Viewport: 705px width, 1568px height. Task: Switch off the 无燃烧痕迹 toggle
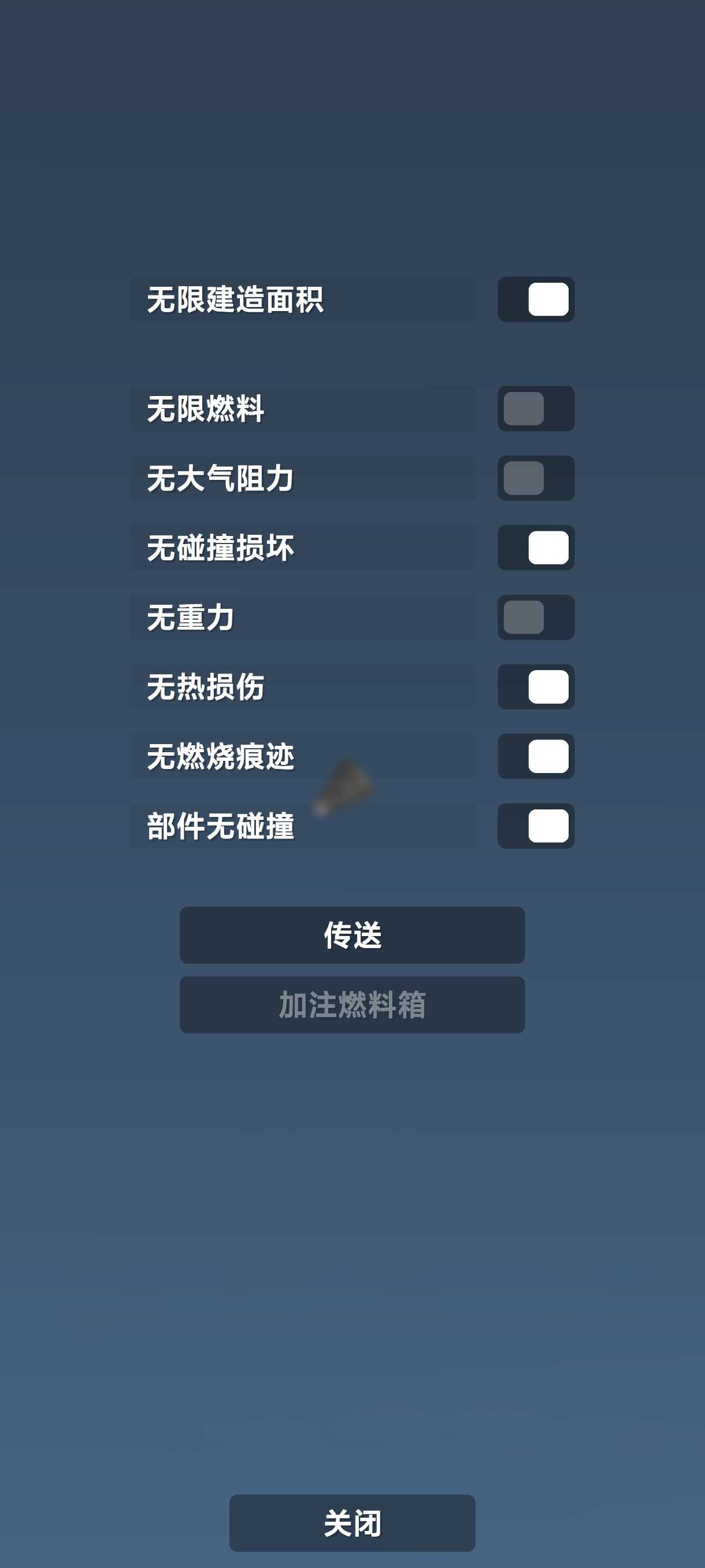535,756
